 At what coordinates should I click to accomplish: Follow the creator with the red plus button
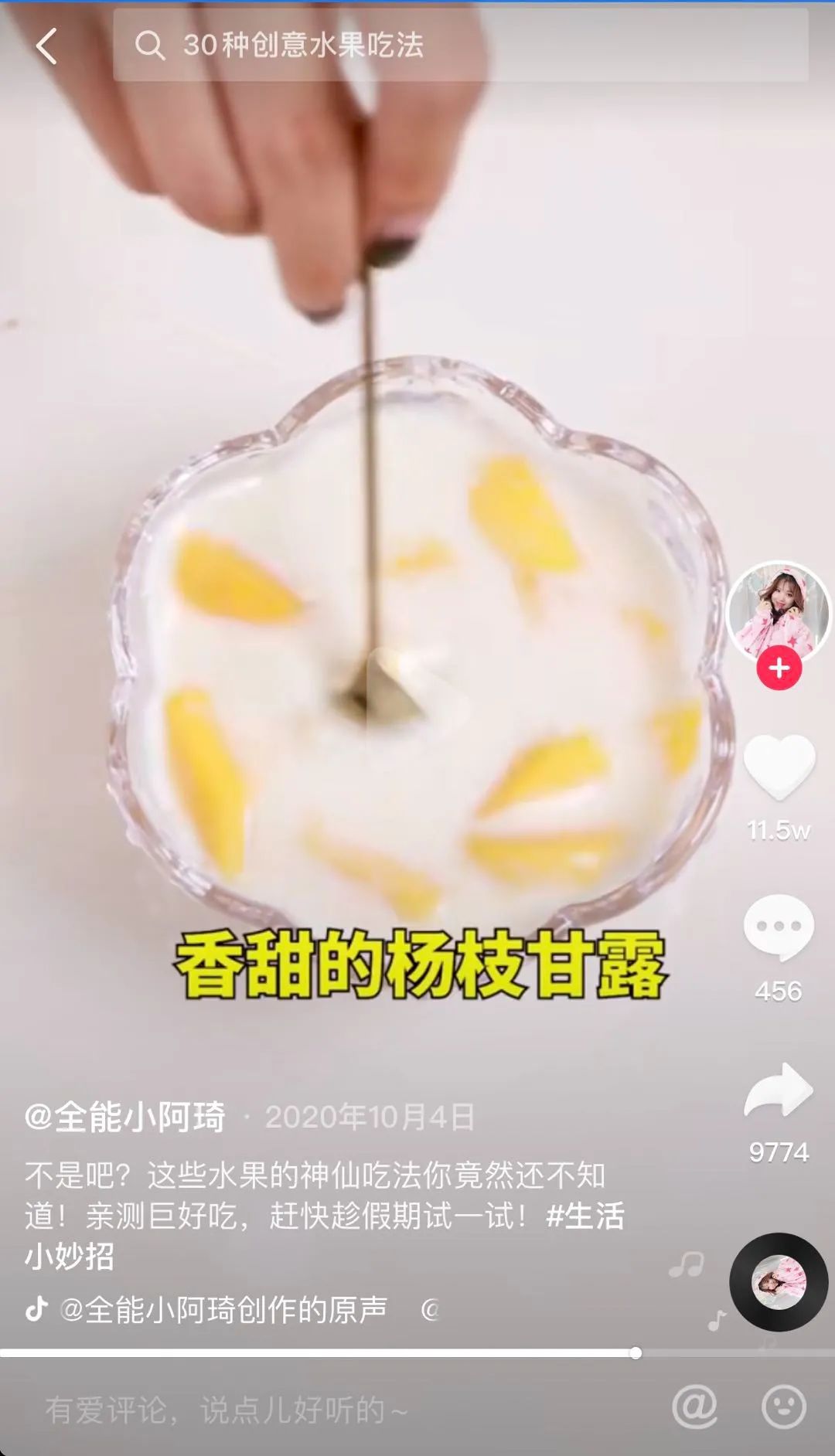[779, 668]
